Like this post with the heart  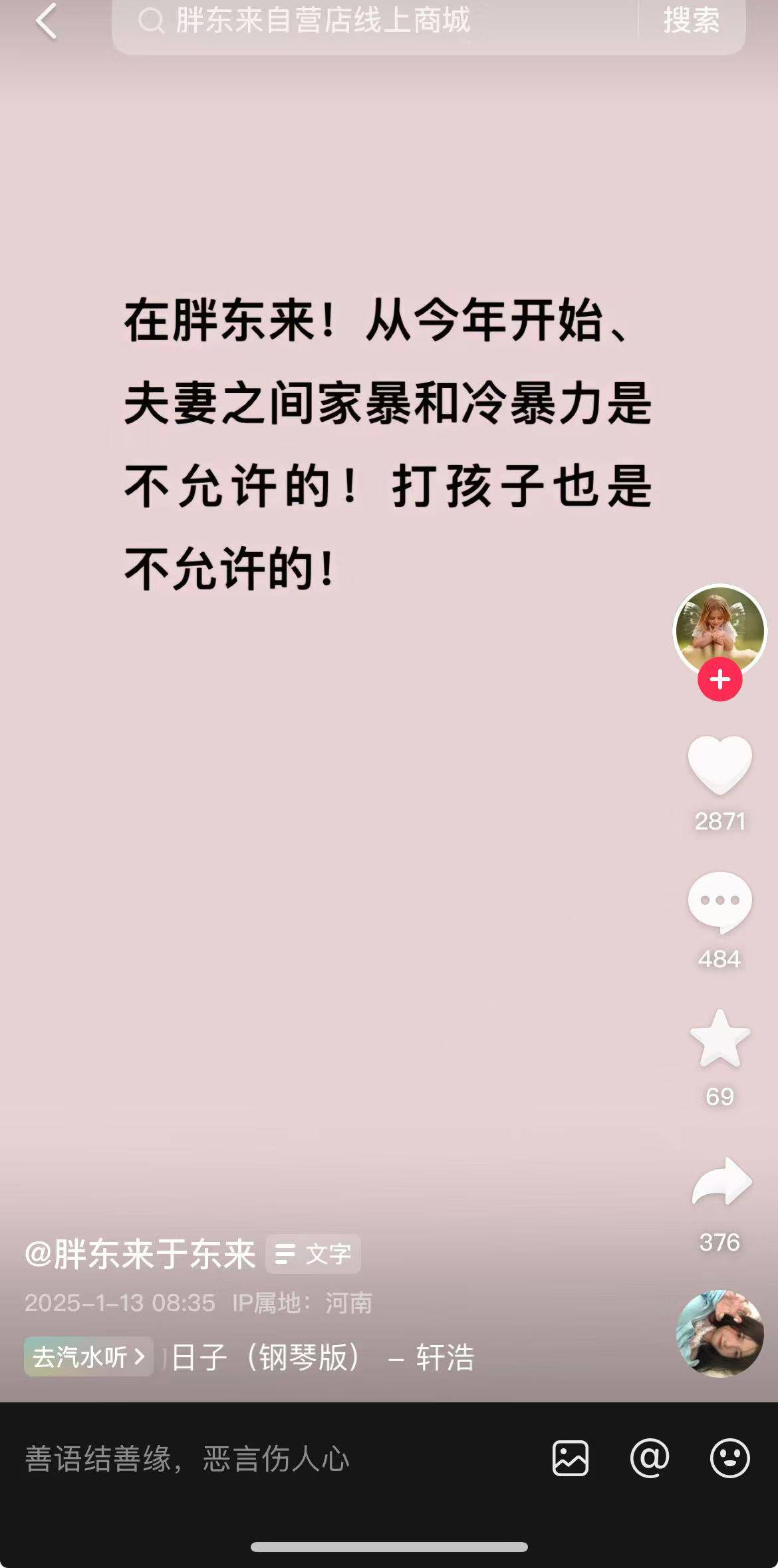720,766
